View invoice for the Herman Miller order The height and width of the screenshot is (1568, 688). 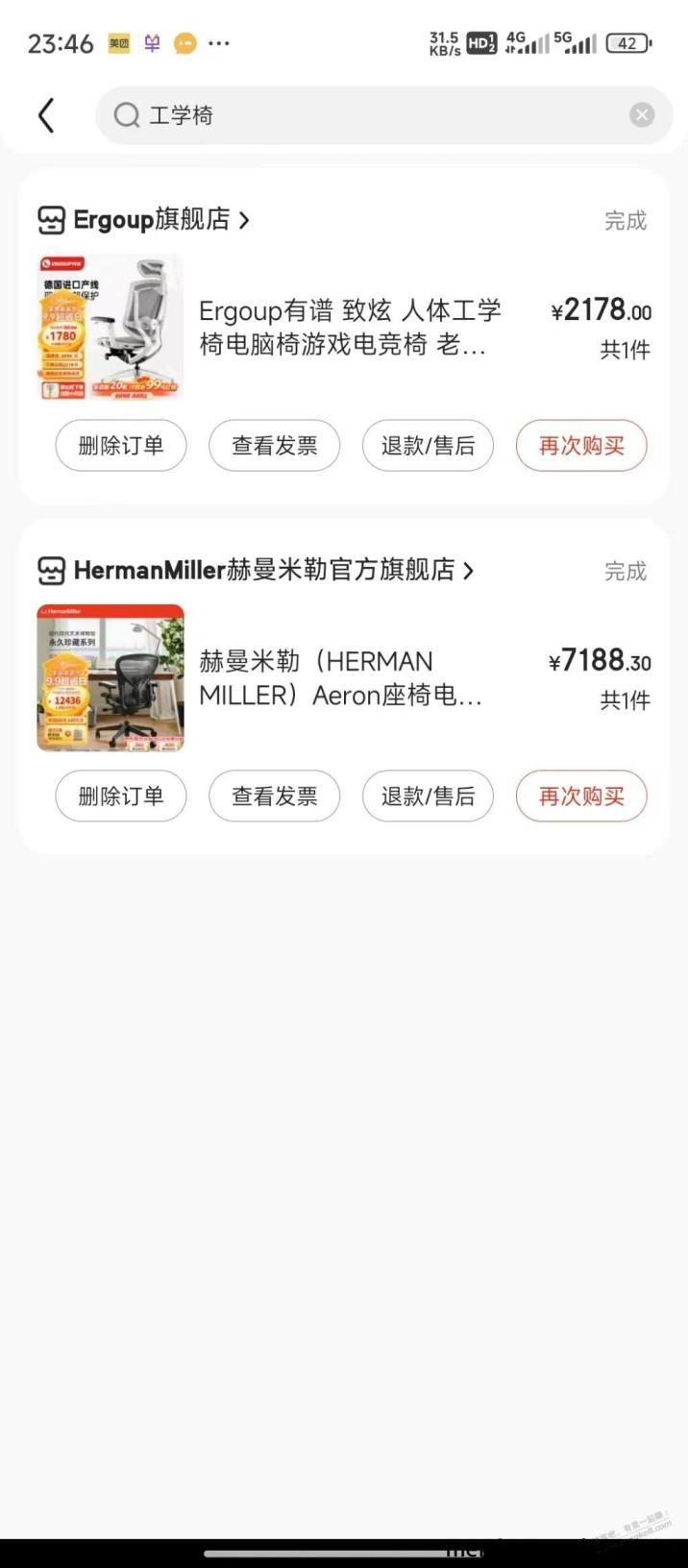274,796
